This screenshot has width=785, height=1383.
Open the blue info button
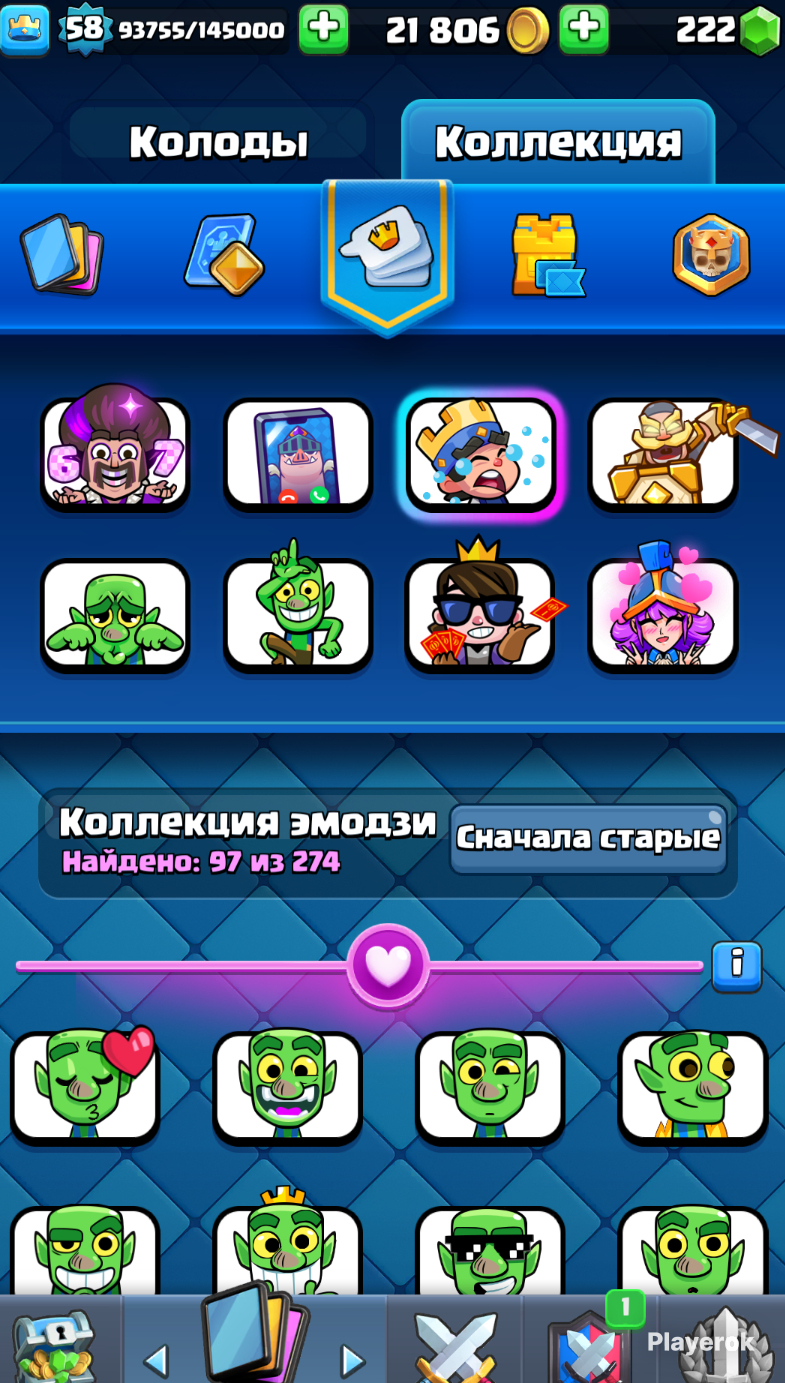pyautogui.click(x=737, y=966)
